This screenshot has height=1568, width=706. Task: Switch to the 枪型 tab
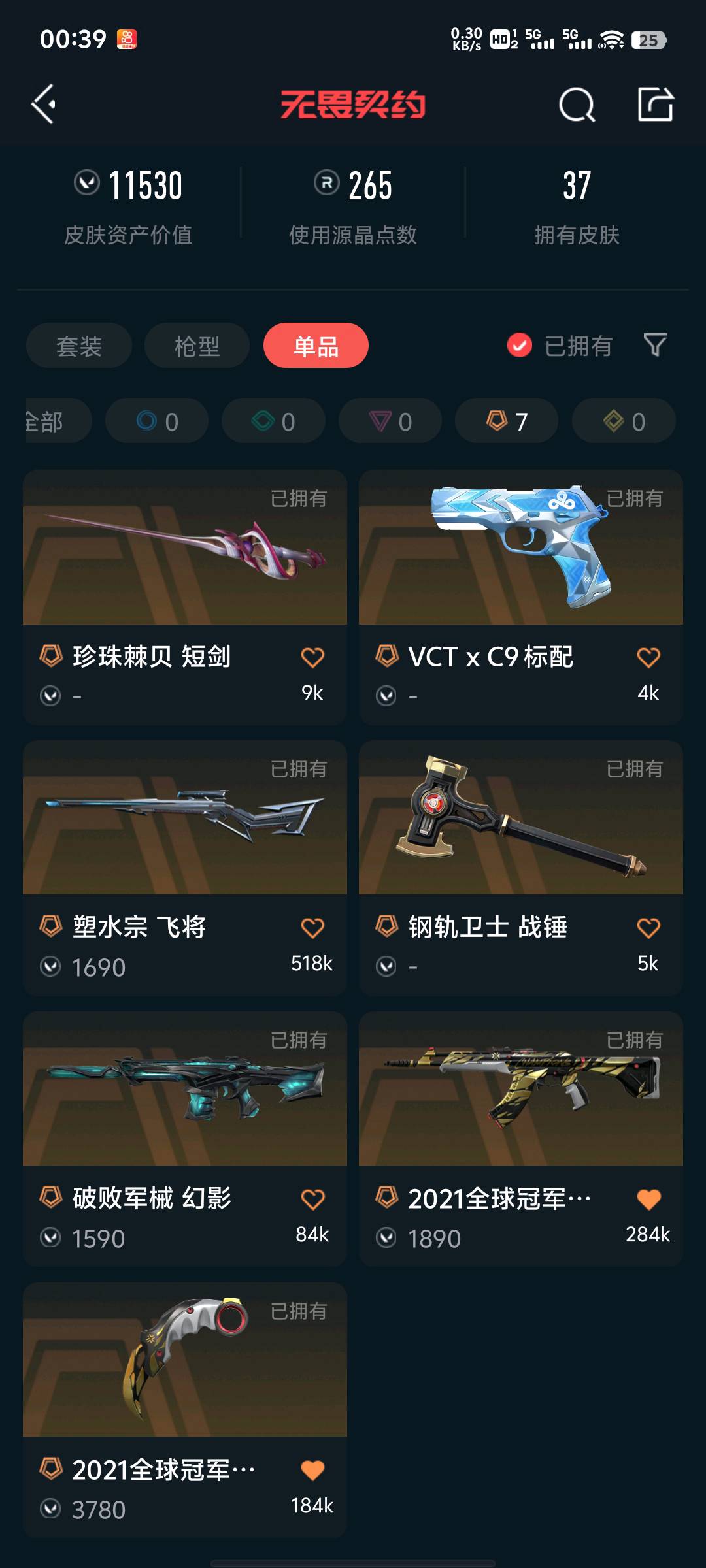[x=197, y=346]
